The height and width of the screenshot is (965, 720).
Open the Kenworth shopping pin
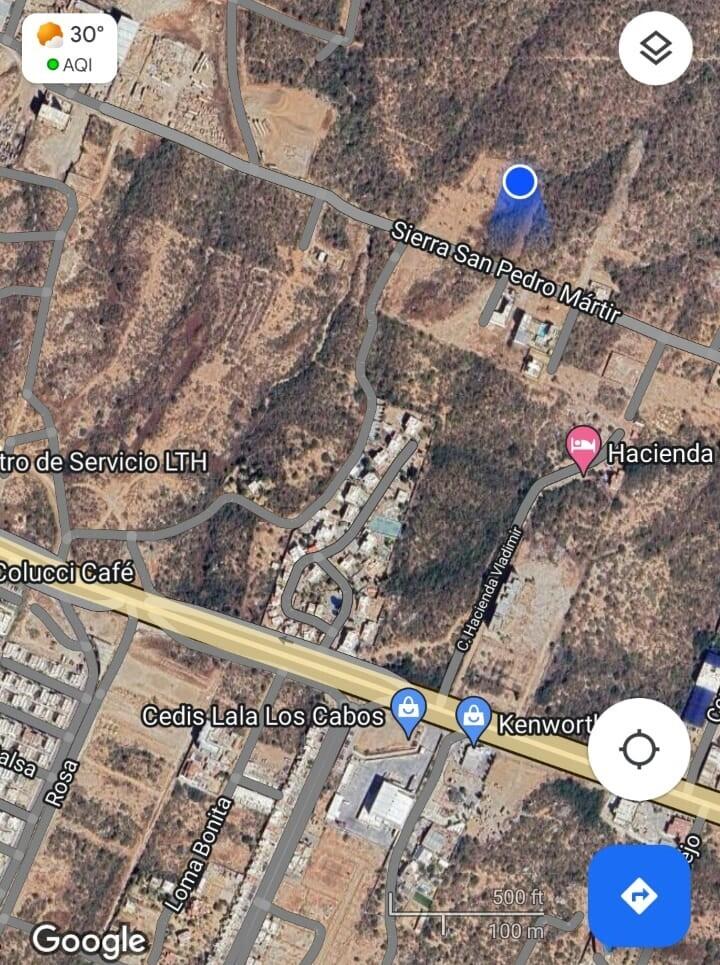(x=472, y=718)
